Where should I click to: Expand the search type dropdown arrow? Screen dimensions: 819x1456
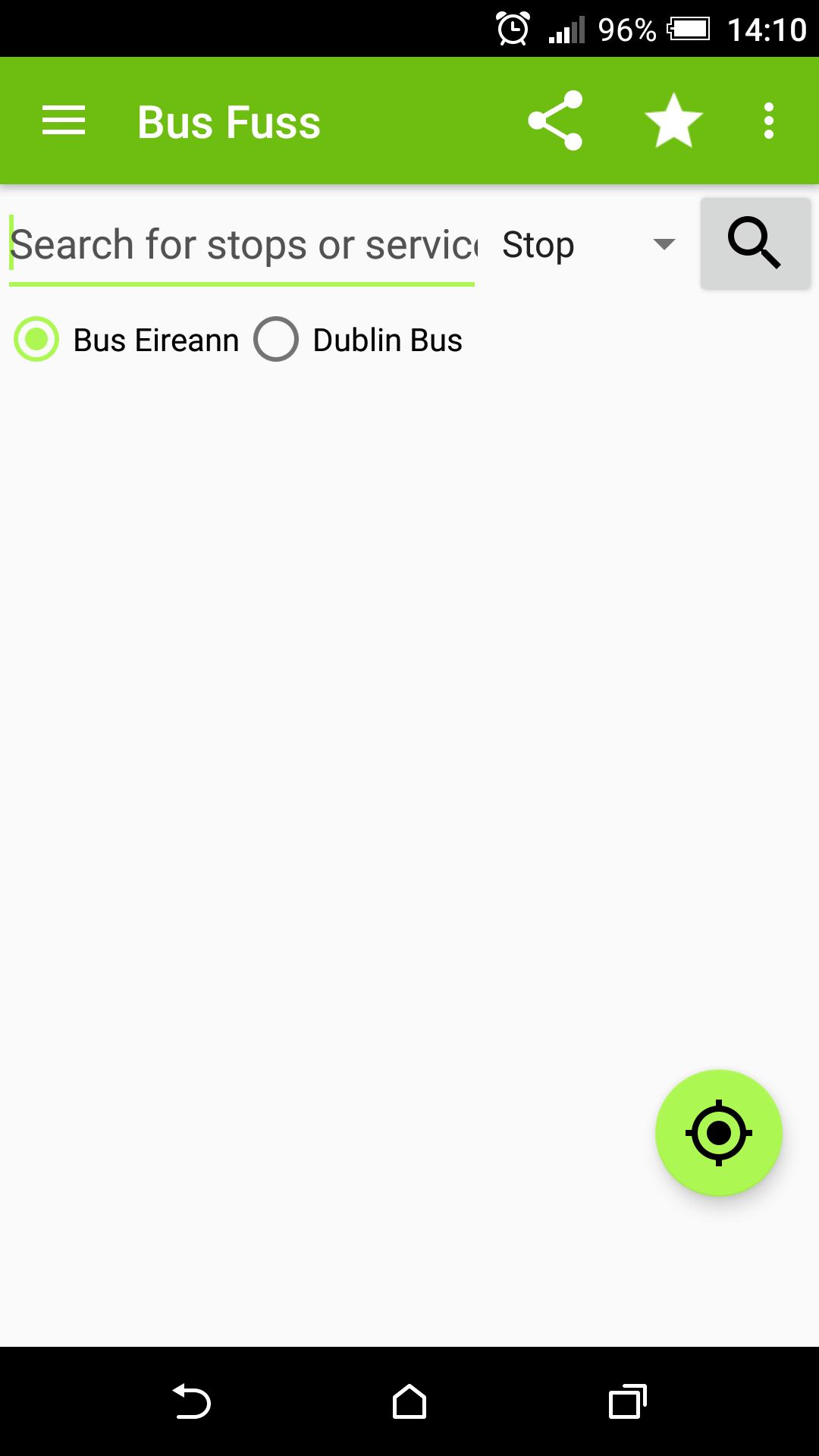click(663, 243)
